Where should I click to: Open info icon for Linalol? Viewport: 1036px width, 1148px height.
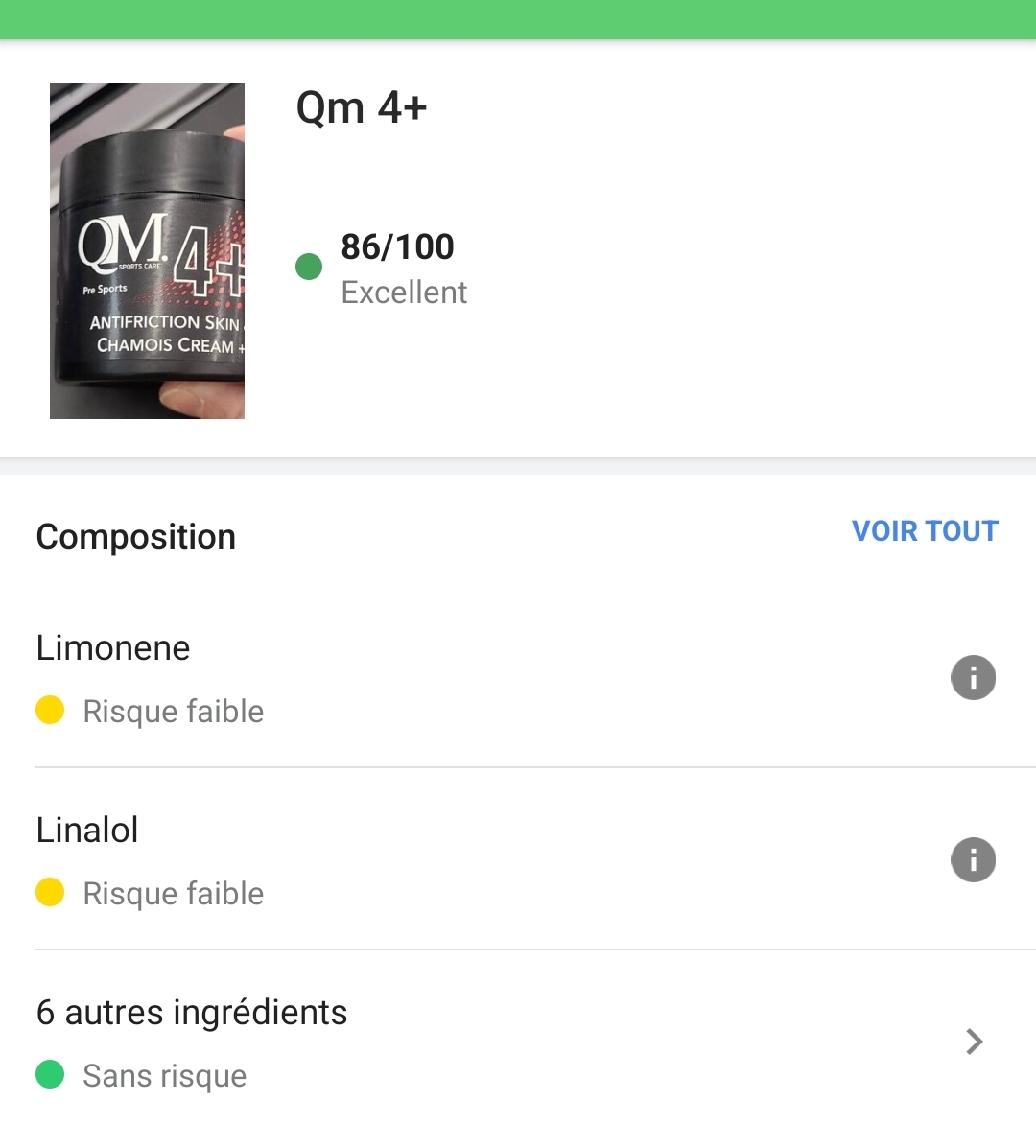[973, 860]
